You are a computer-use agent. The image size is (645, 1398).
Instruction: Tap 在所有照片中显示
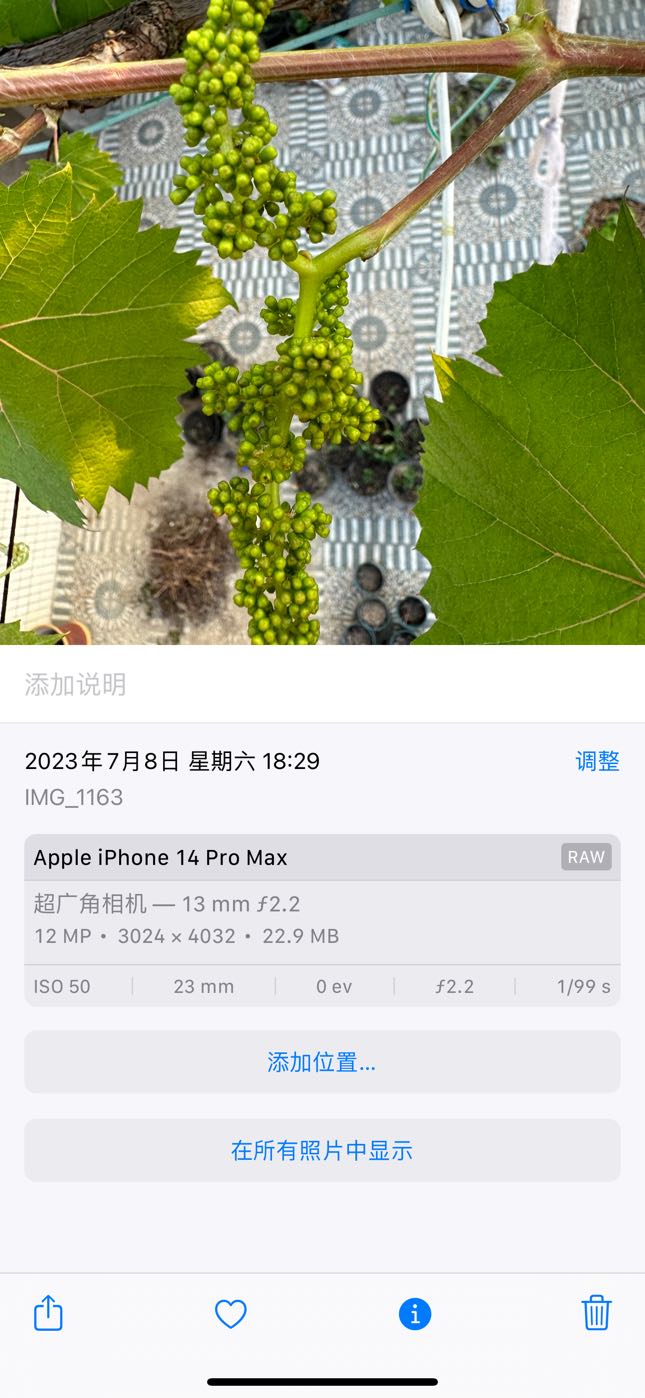click(x=322, y=1150)
